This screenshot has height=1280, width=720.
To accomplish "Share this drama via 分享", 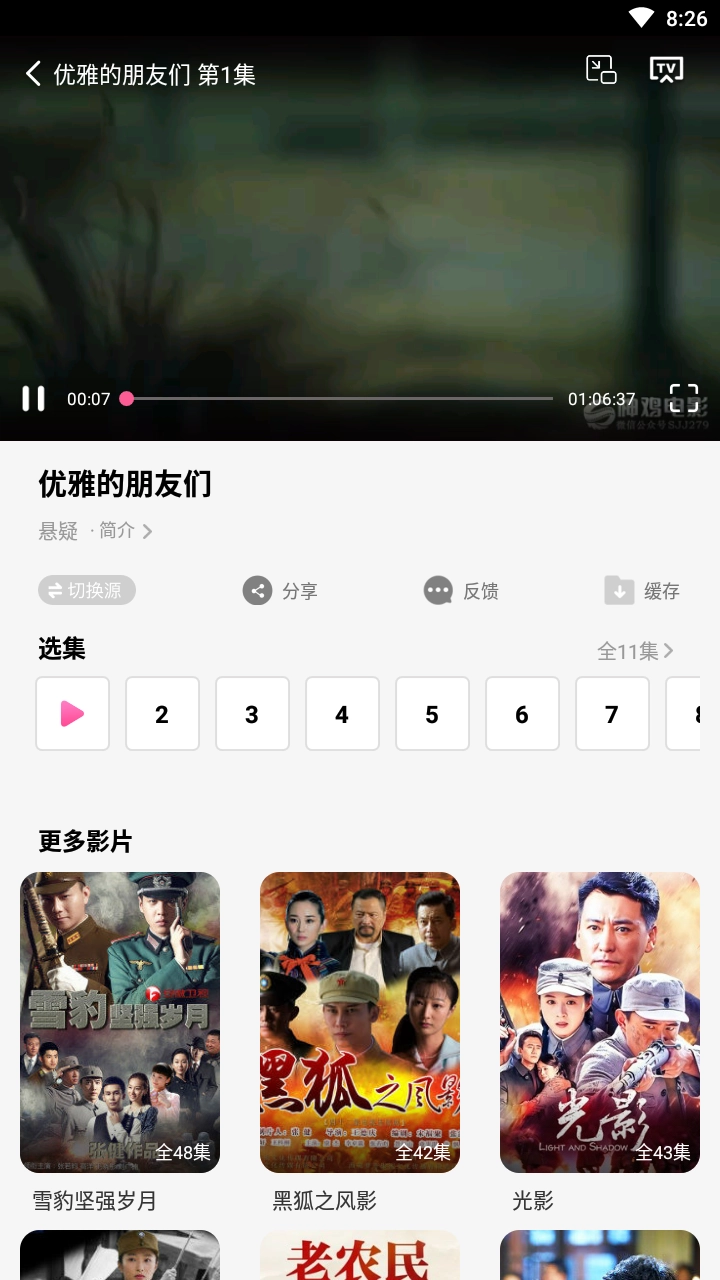I will tap(280, 591).
